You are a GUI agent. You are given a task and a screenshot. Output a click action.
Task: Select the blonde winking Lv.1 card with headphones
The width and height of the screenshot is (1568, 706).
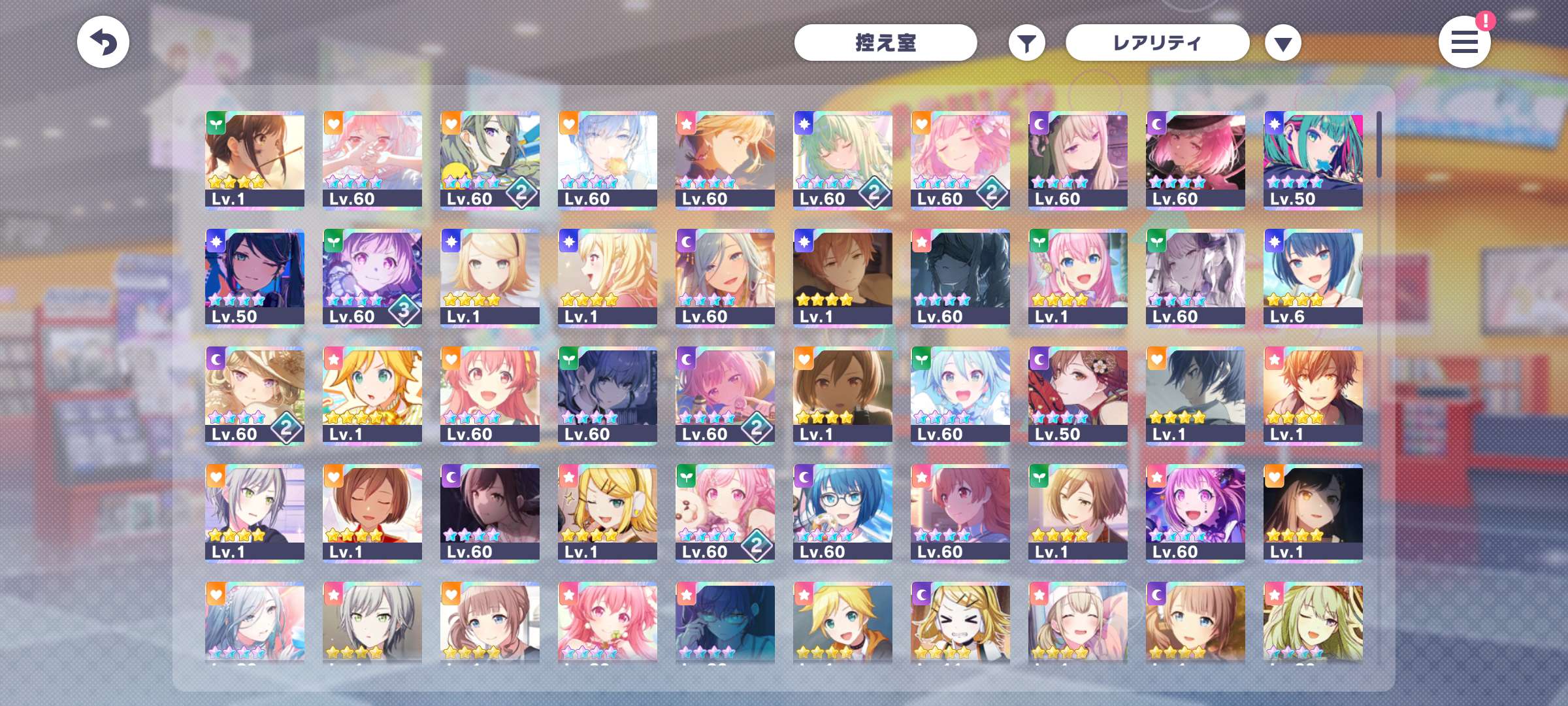608,513
